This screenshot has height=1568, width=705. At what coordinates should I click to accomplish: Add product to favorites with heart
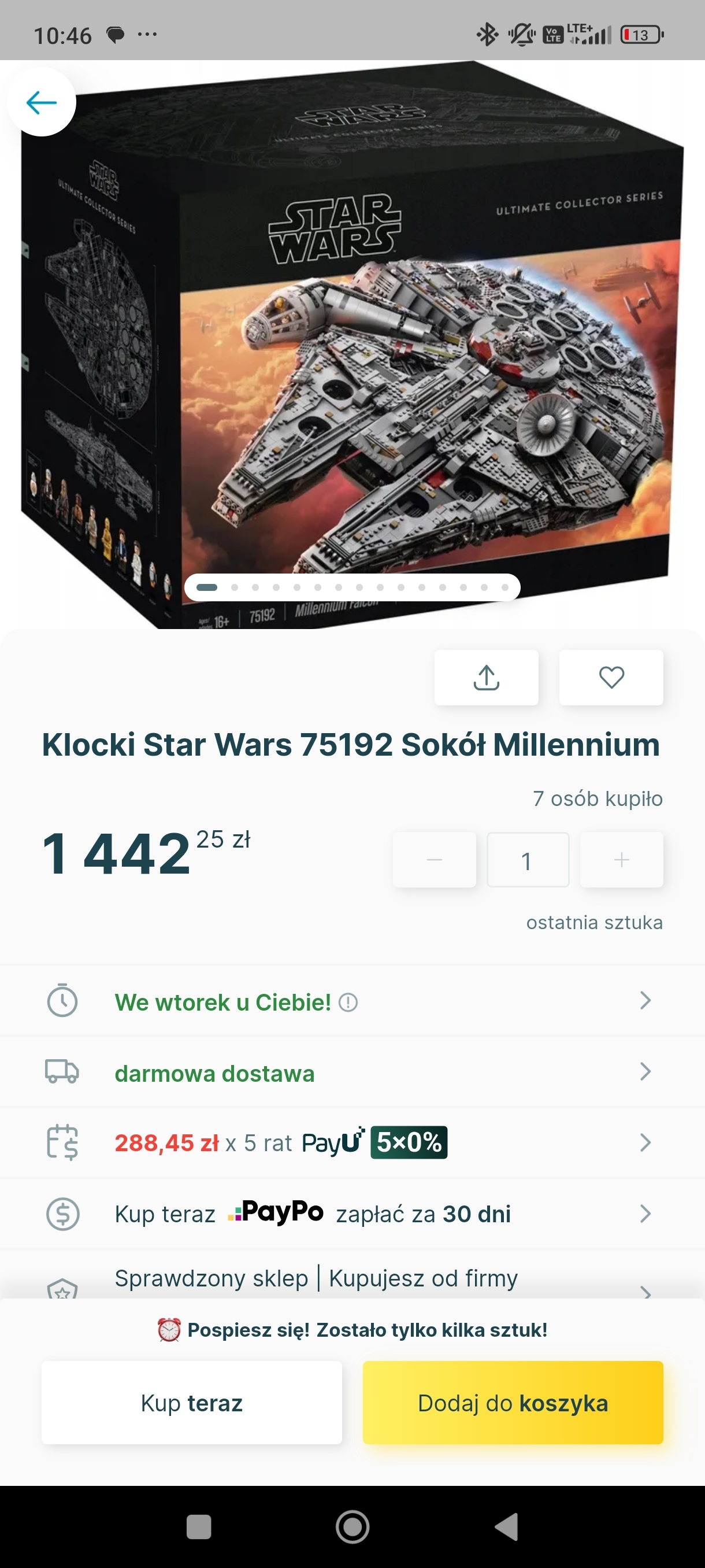(611, 678)
